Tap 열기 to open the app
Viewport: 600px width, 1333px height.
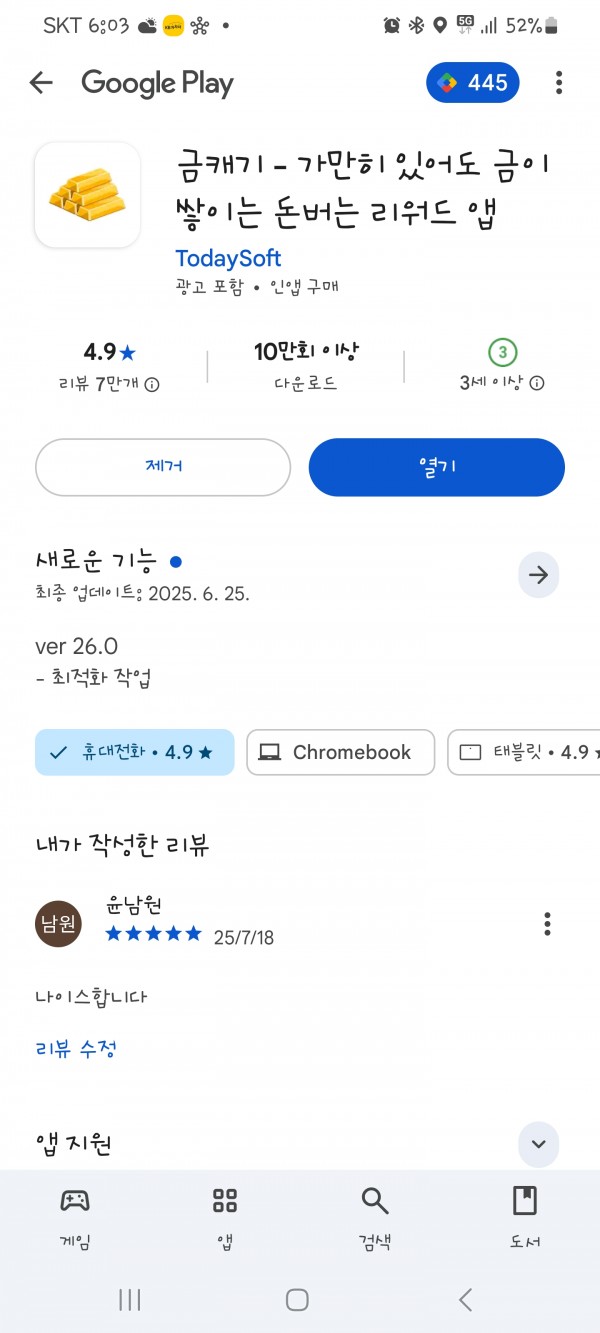coord(437,467)
